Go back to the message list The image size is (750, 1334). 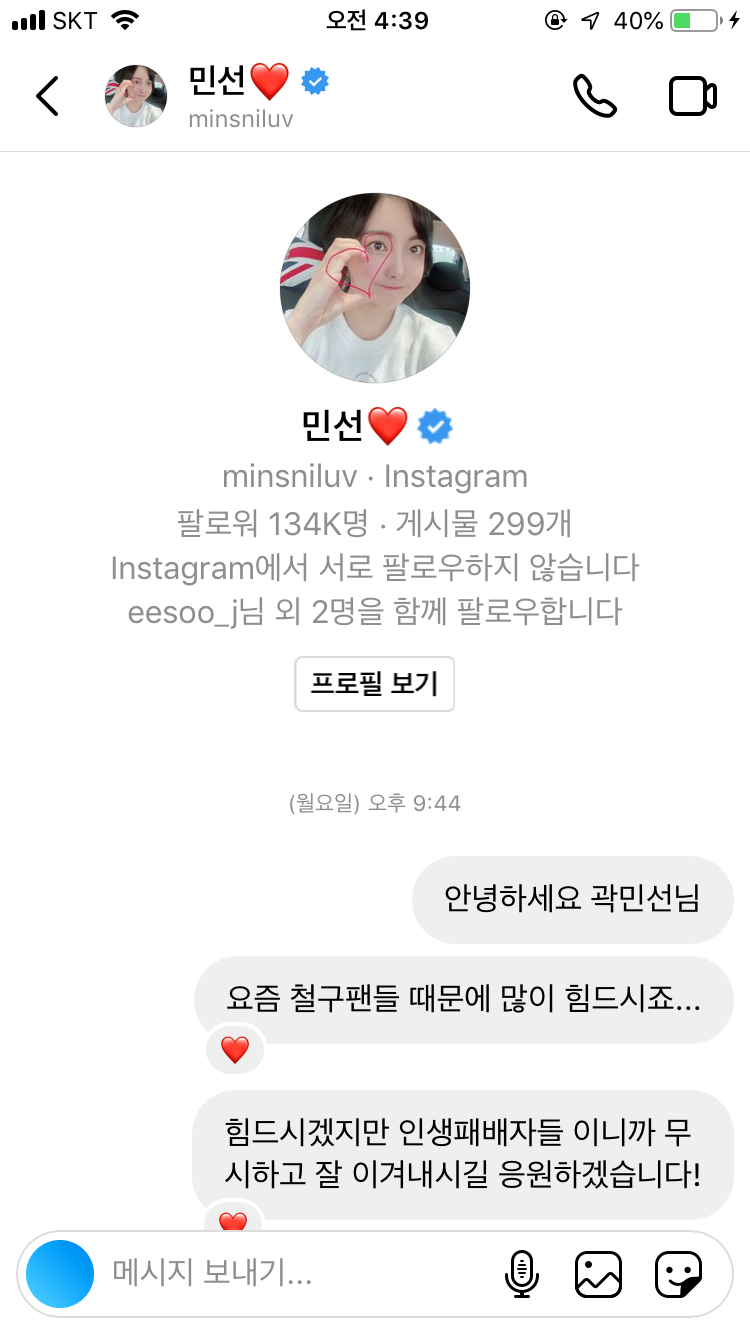48,96
